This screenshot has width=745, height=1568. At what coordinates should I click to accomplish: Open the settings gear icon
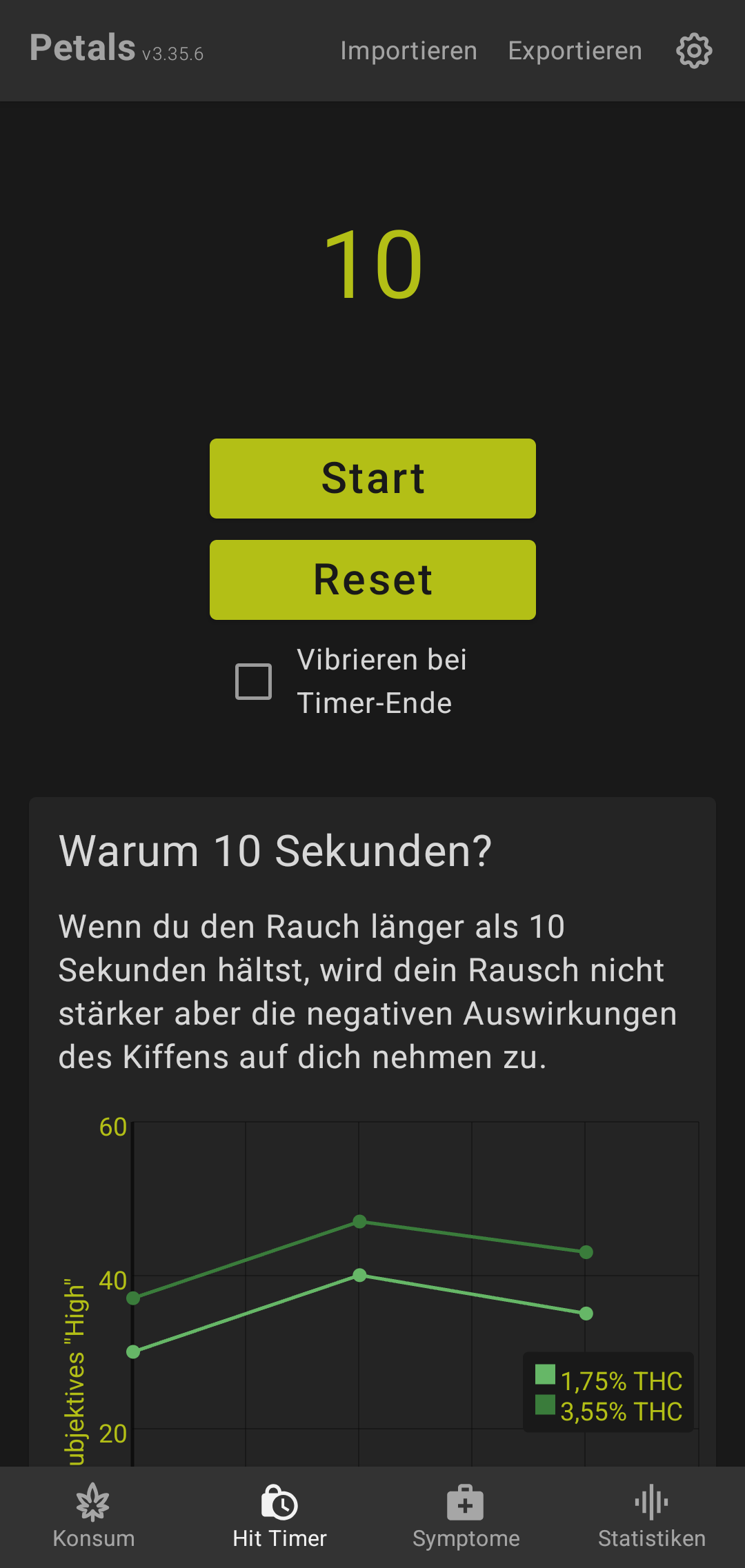click(694, 51)
